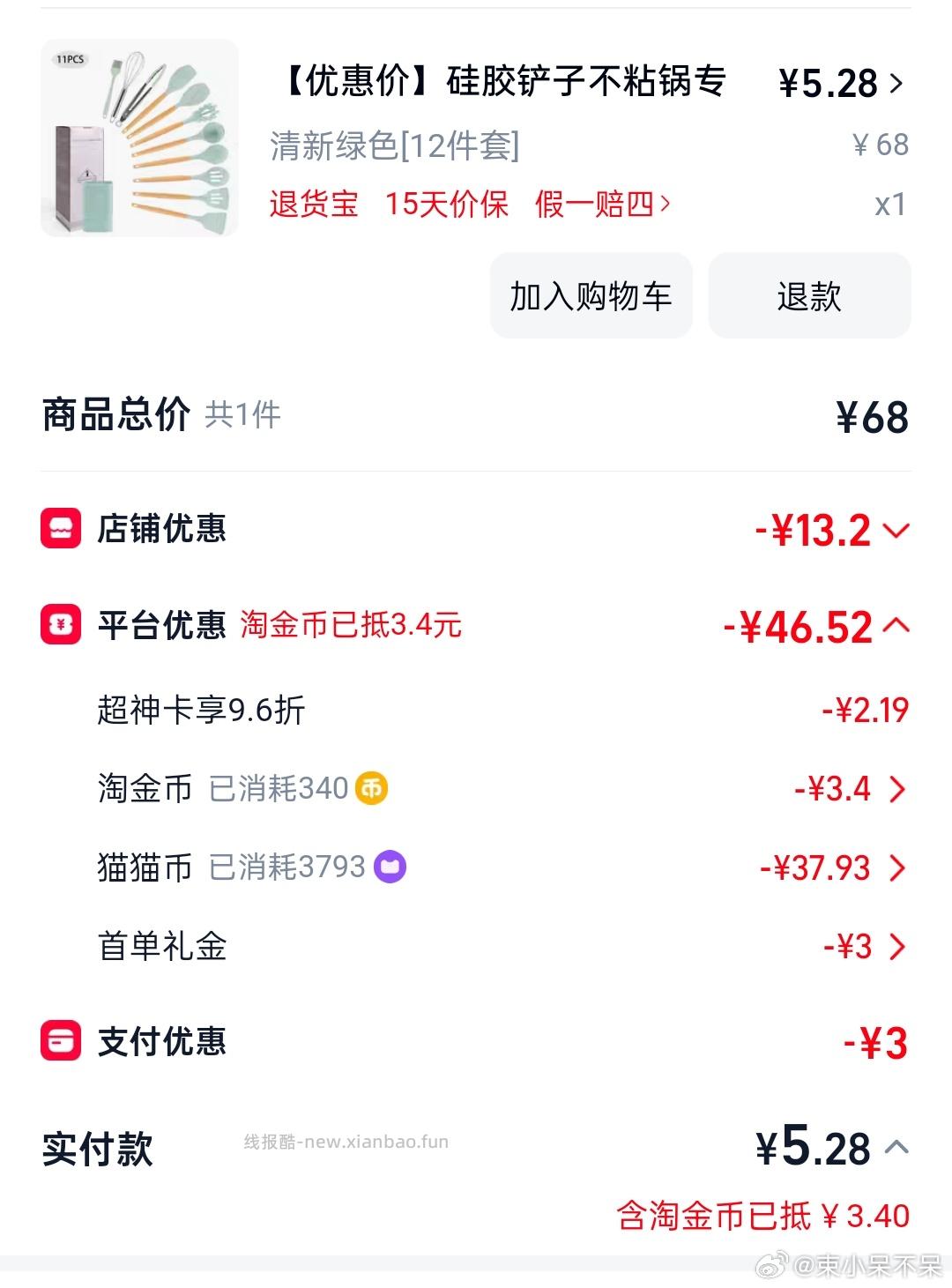This screenshot has height=1288, width=952.
Task: Click the 退货宝 service label
Action: click(x=313, y=205)
